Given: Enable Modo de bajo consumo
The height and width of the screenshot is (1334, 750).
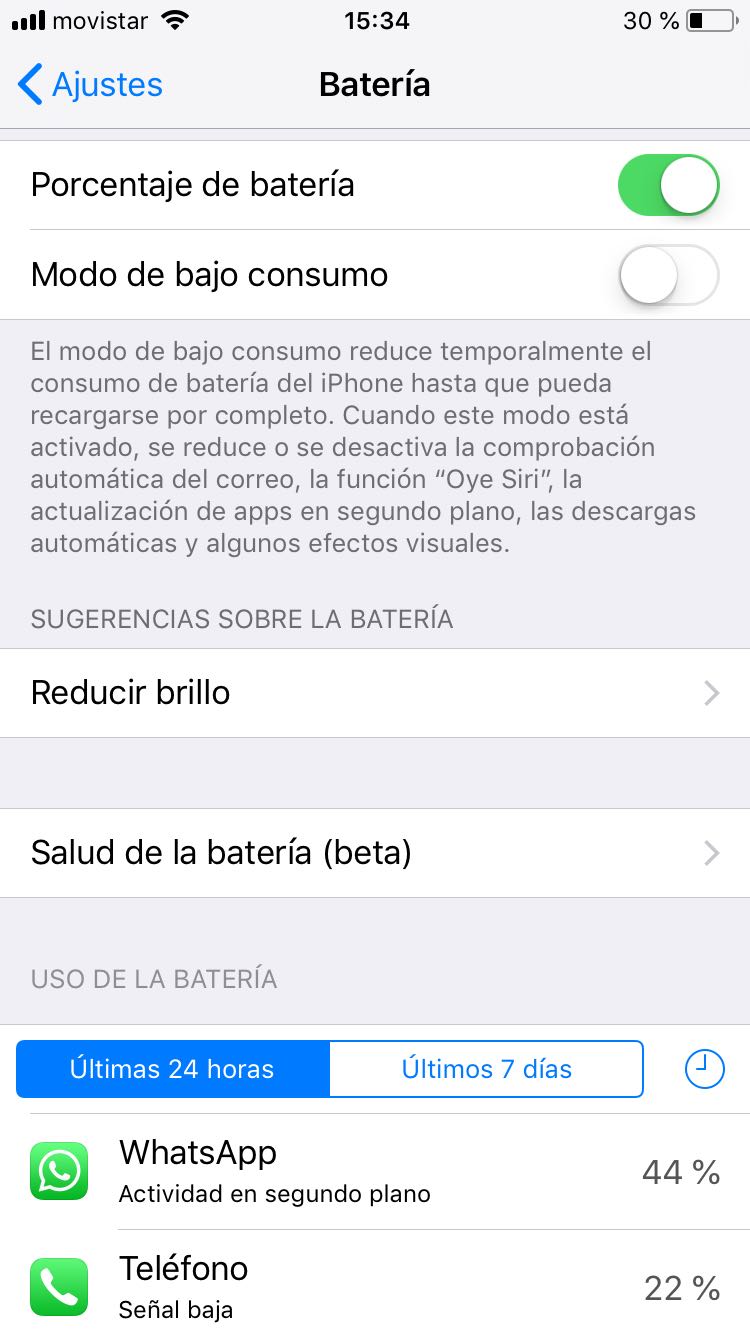Looking at the screenshot, I should [668, 275].
